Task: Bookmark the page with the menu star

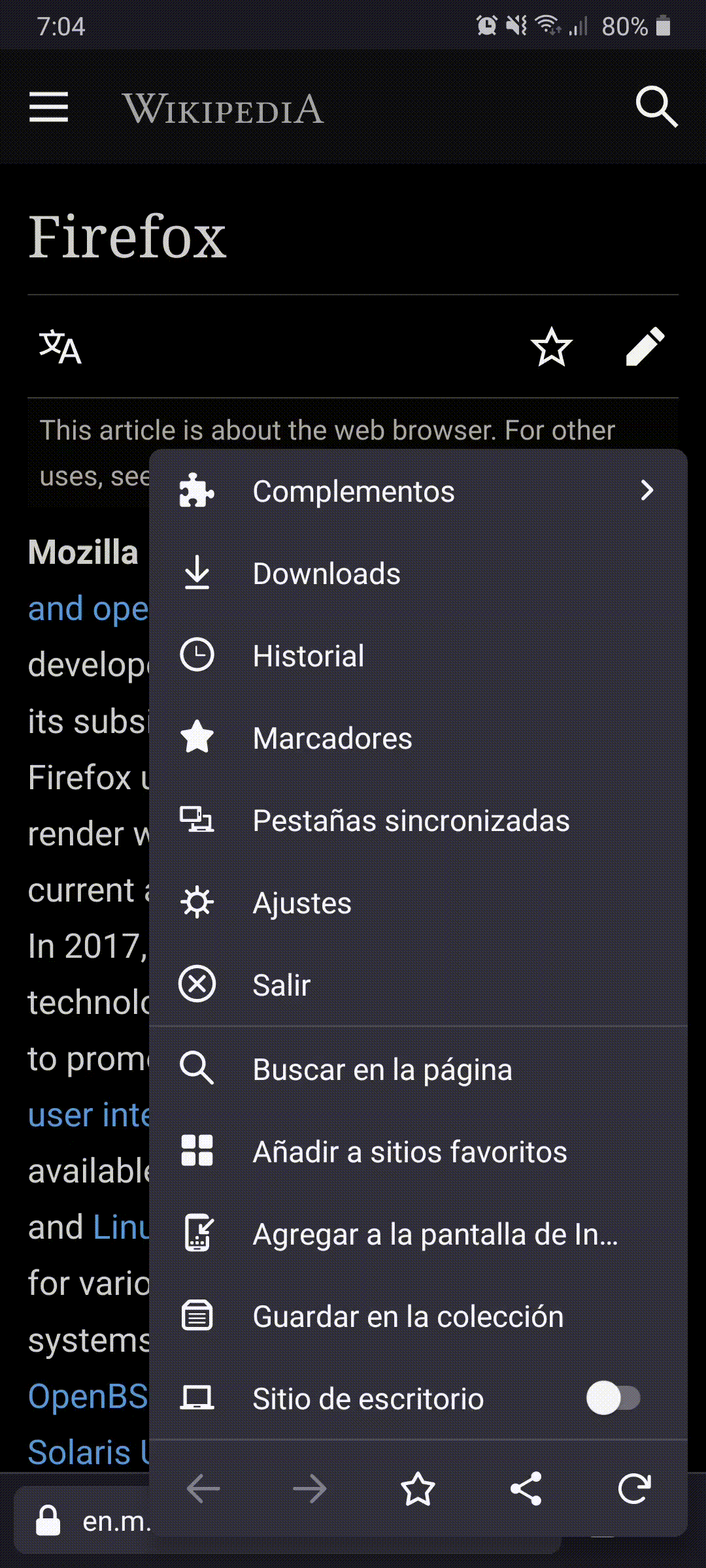Action: tap(418, 1490)
